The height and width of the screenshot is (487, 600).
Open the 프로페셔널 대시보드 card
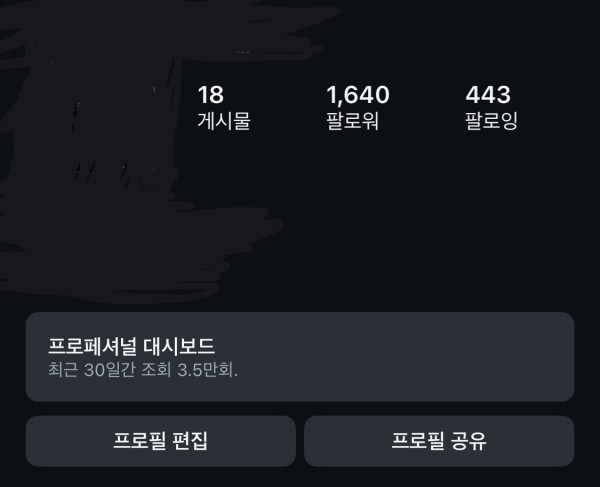[299, 357]
